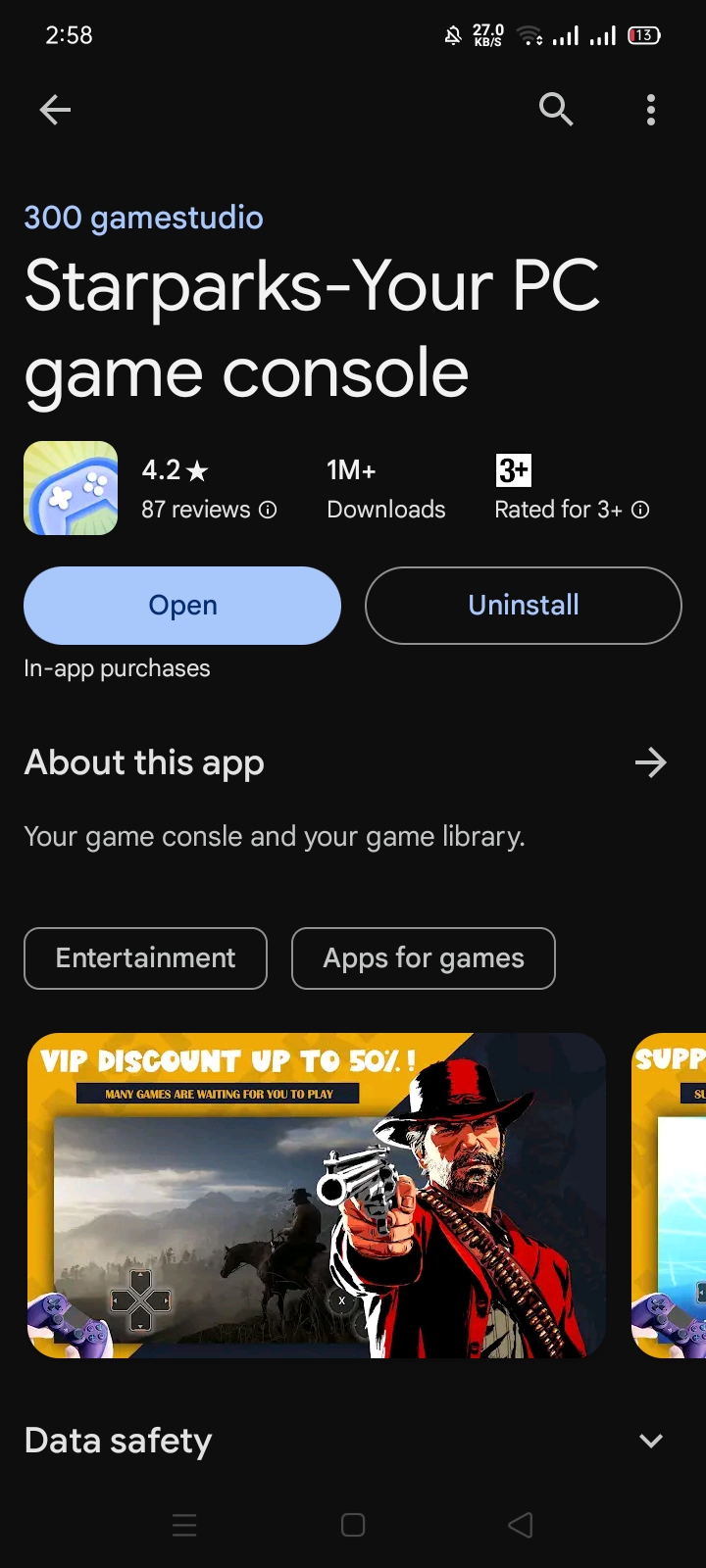
Task: Open the three-dot overflow menu
Action: [x=651, y=110]
